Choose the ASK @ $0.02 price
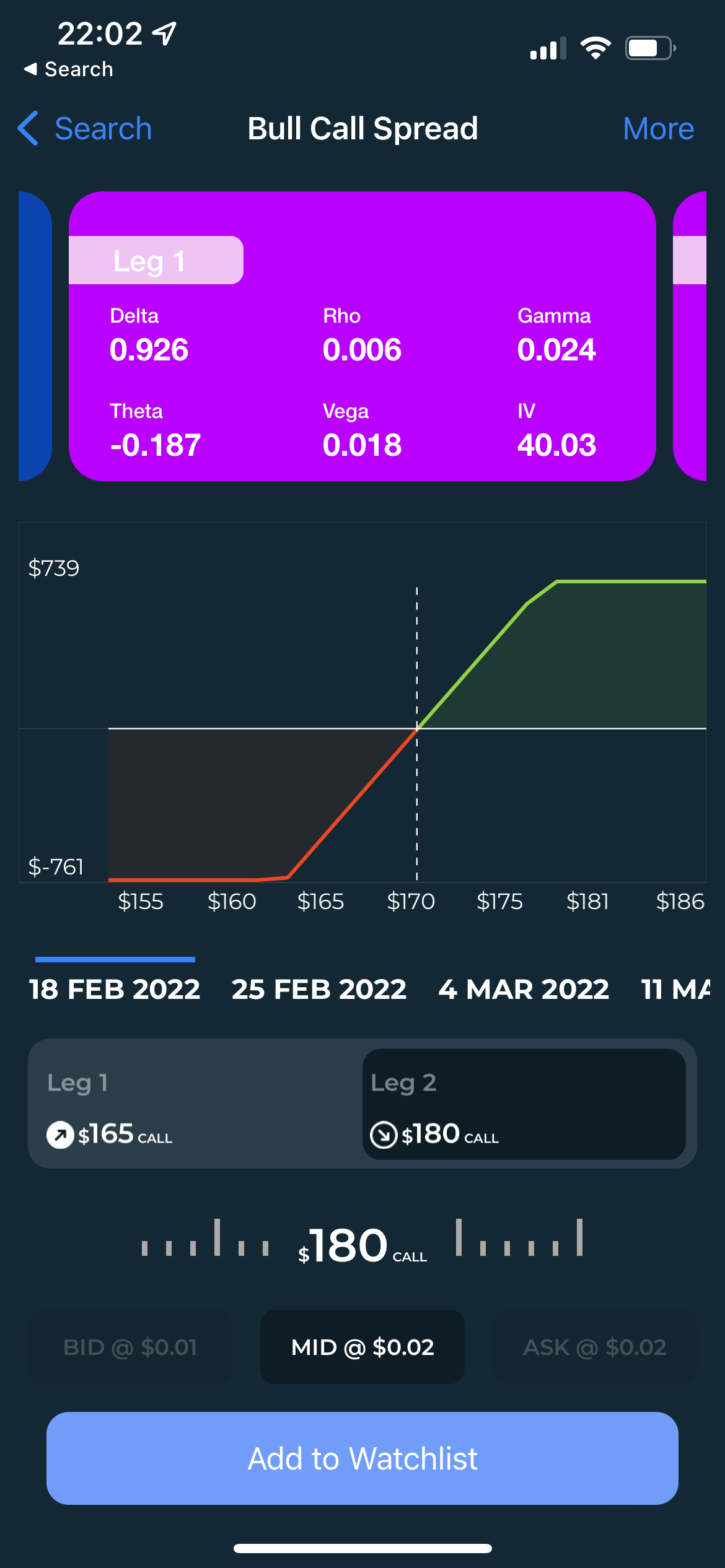Viewport: 725px width, 1568px height. click(x=595, y=1347)
